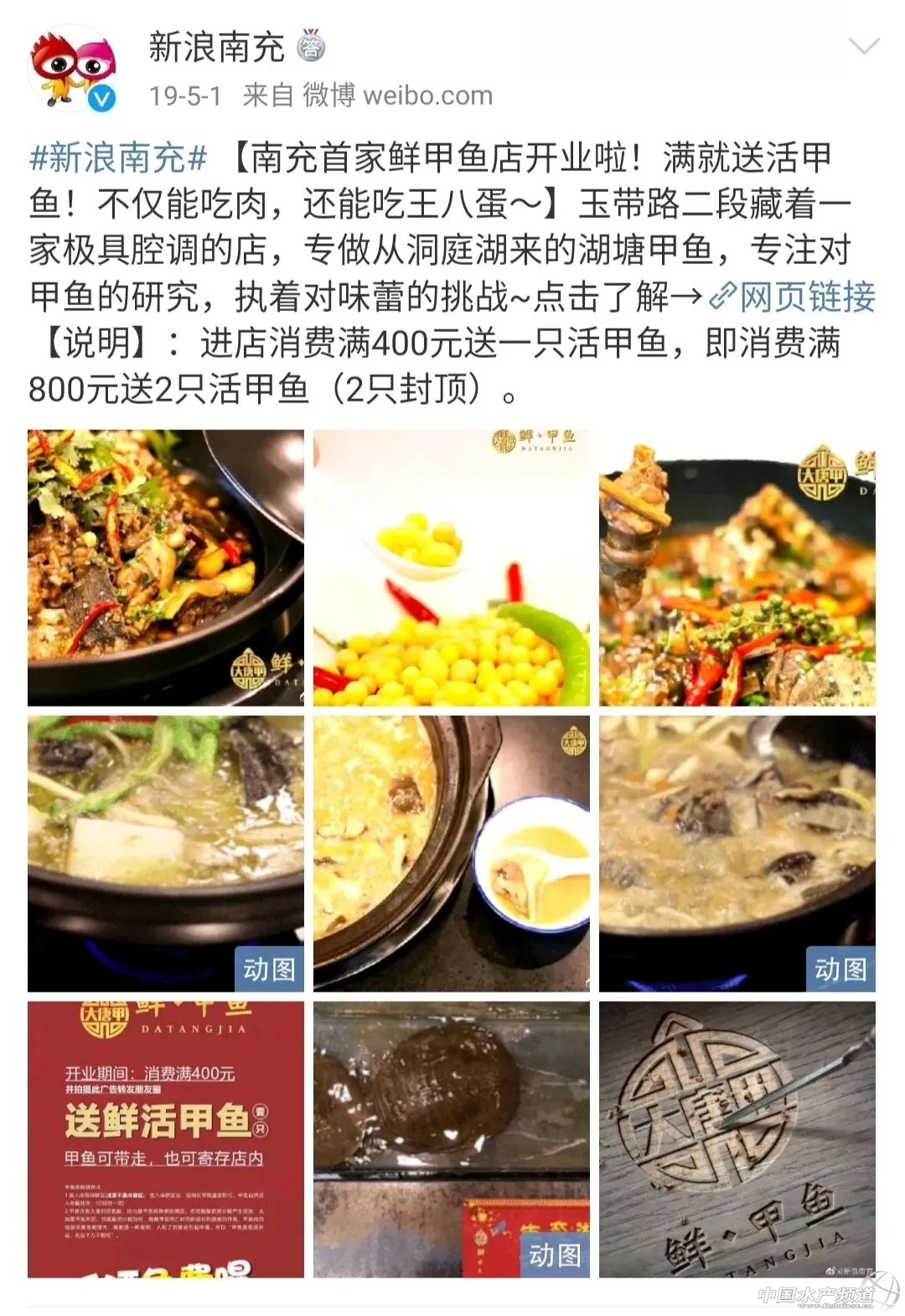Image resolution: width=905 pixels, height=1316 pixels.
Task: Click the chain-link icon before 网页链接
Action: (x=722, y=298)
